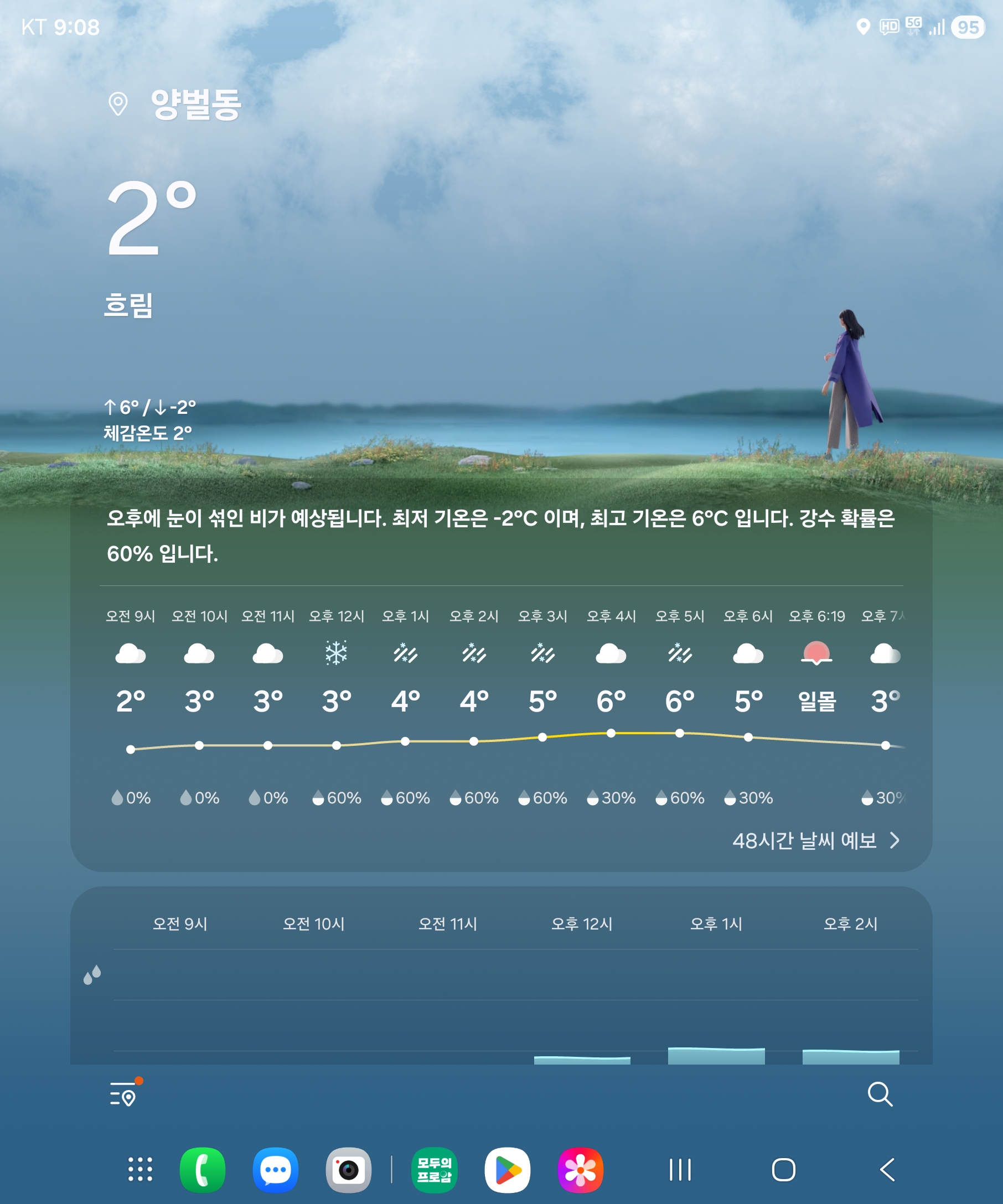Viewport: 1003px width, 1204px height.
Task: Go to the home screen
Action: pos(783,1170)
